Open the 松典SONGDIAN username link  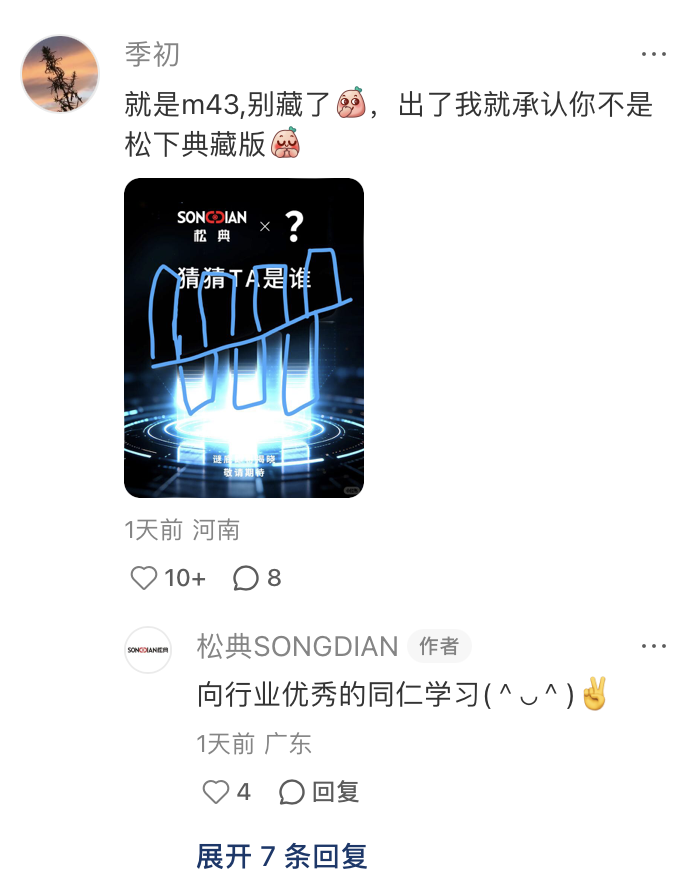coord(297,647)
